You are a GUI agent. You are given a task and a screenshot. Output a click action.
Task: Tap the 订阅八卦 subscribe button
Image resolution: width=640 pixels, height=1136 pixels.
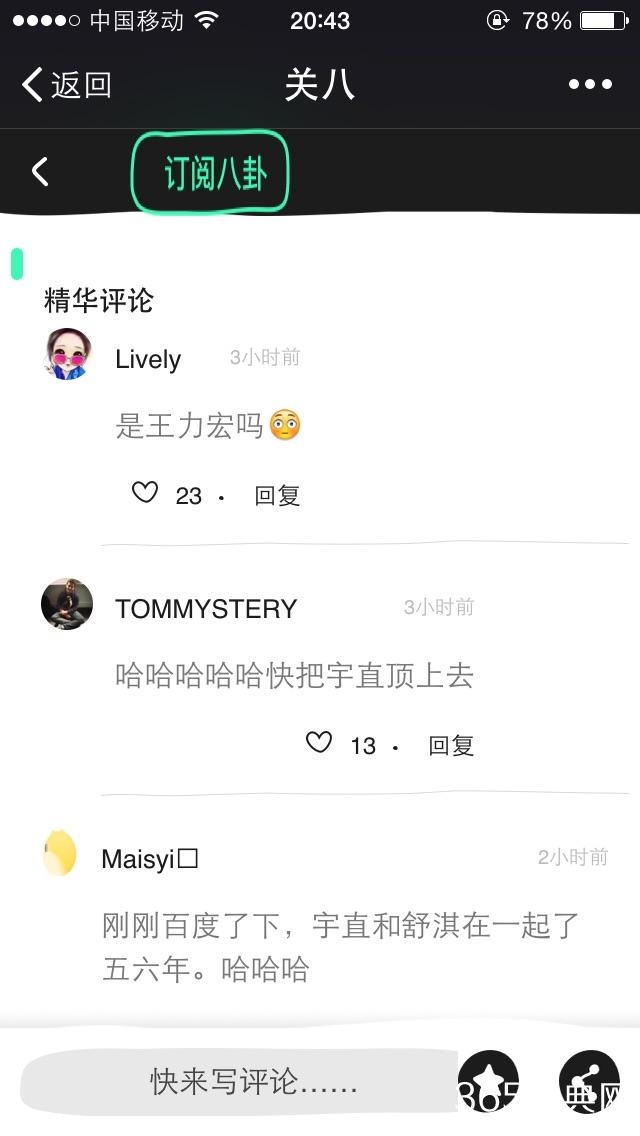[x=210, y=174]
